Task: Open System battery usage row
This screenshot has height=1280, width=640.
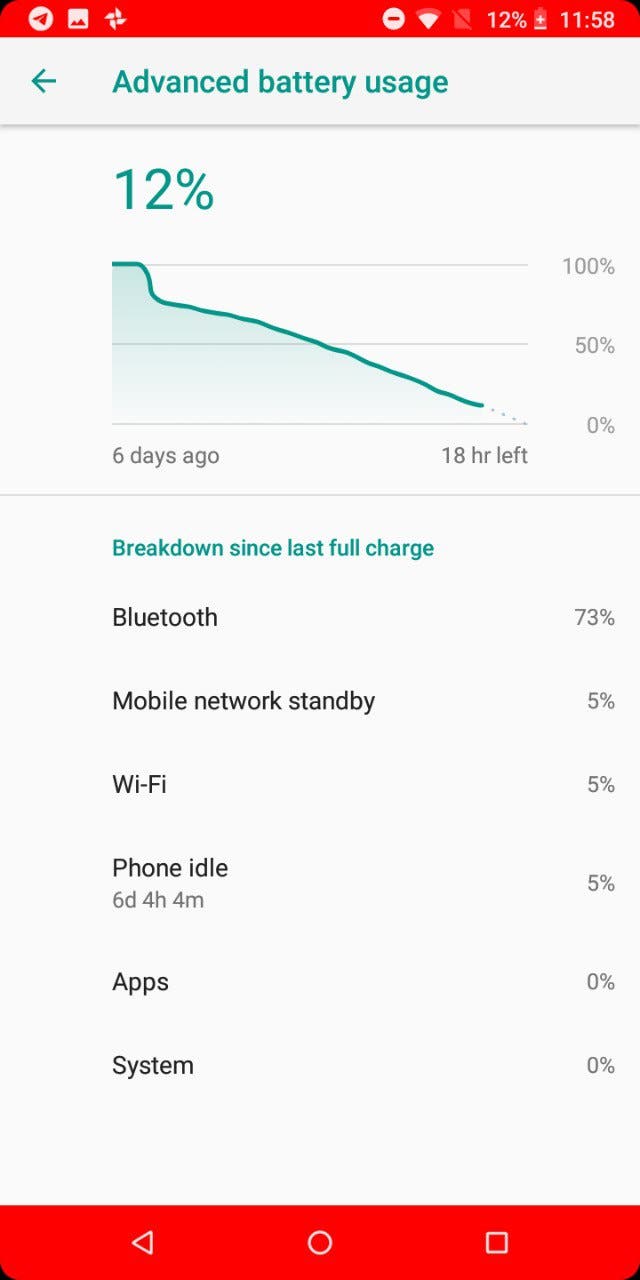Action: coord(320,1065)
